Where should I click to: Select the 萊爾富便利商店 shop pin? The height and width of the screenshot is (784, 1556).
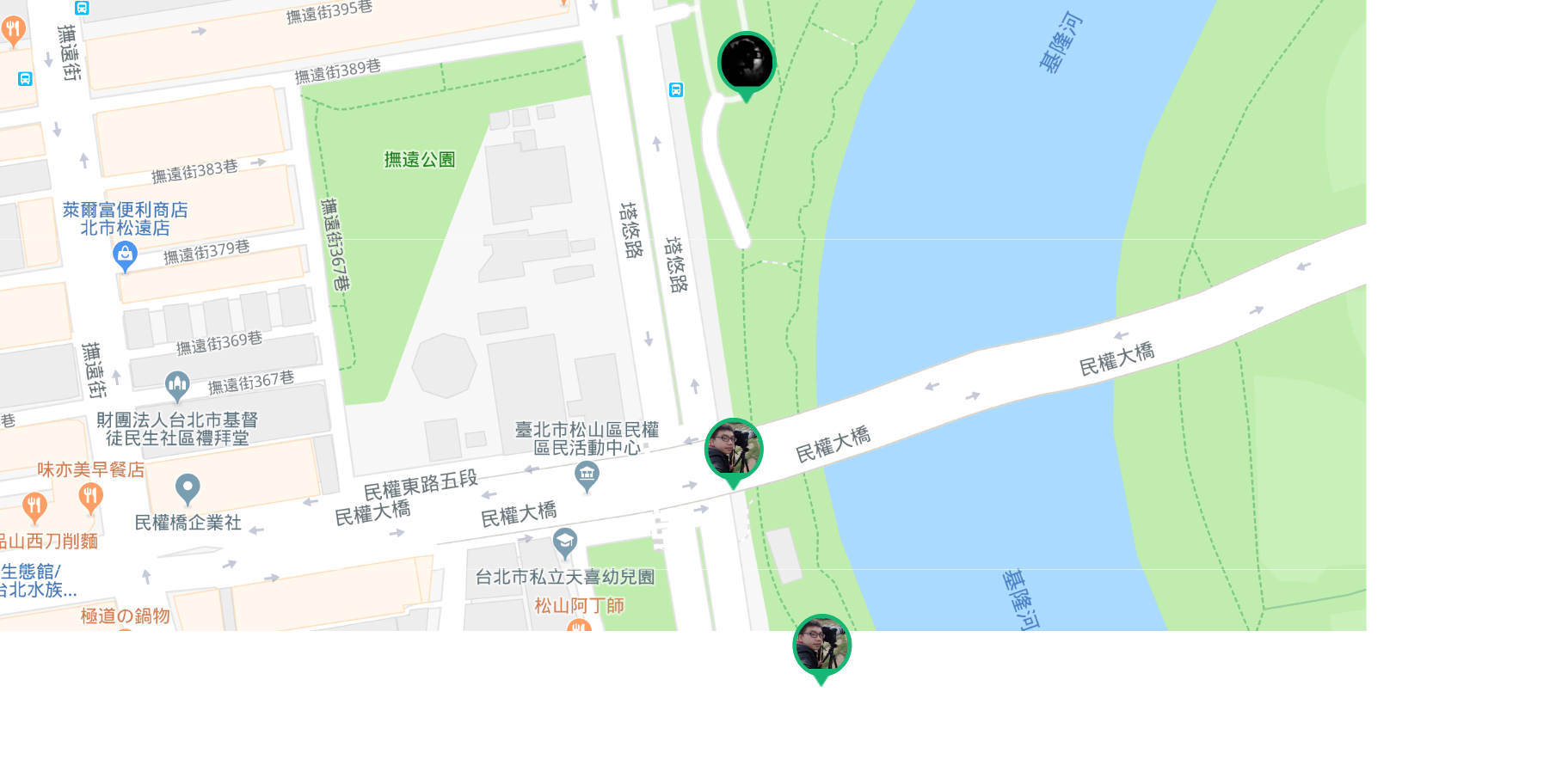(x=125, y=255)
